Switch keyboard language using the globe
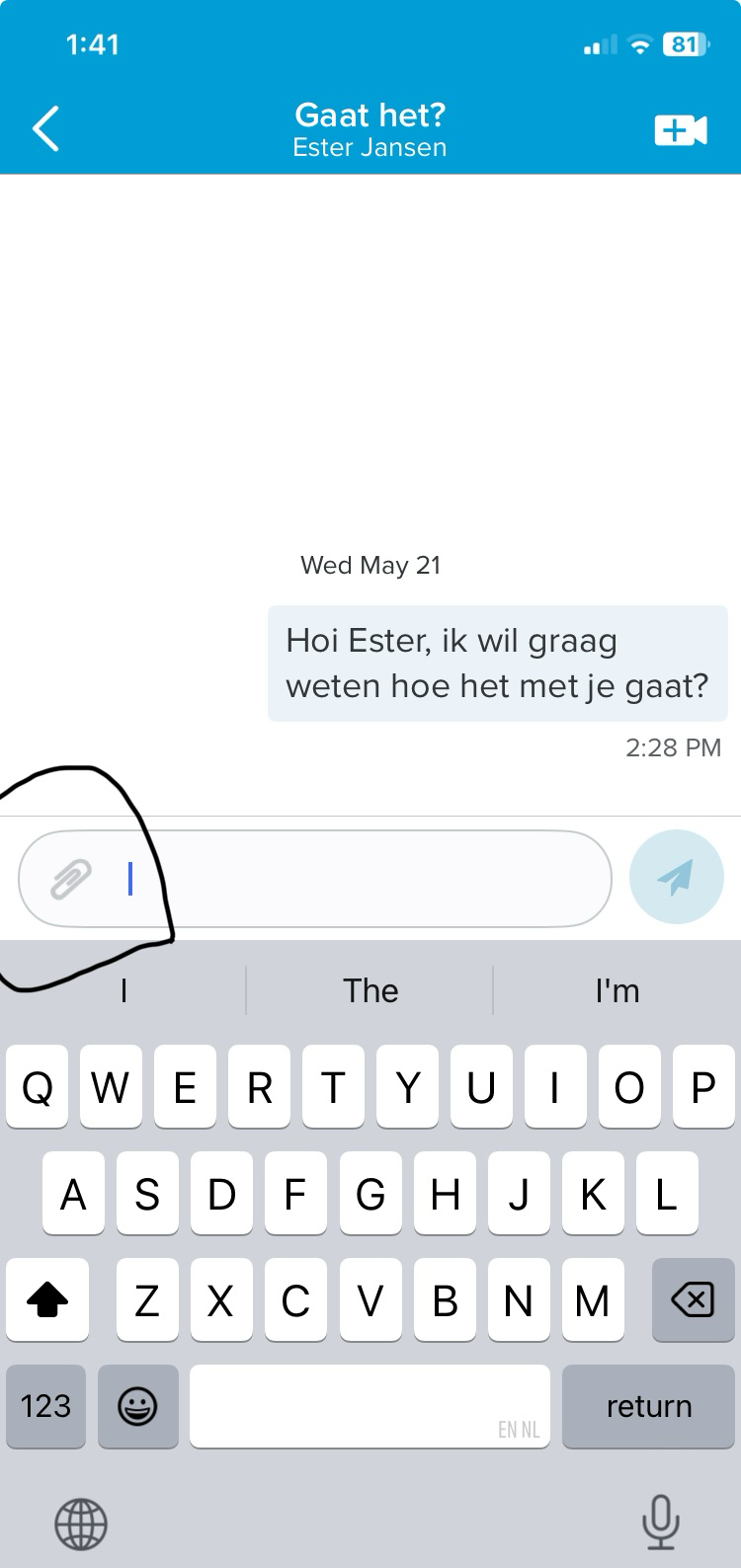741x1568 pixels. click(x=80, y=1524)
